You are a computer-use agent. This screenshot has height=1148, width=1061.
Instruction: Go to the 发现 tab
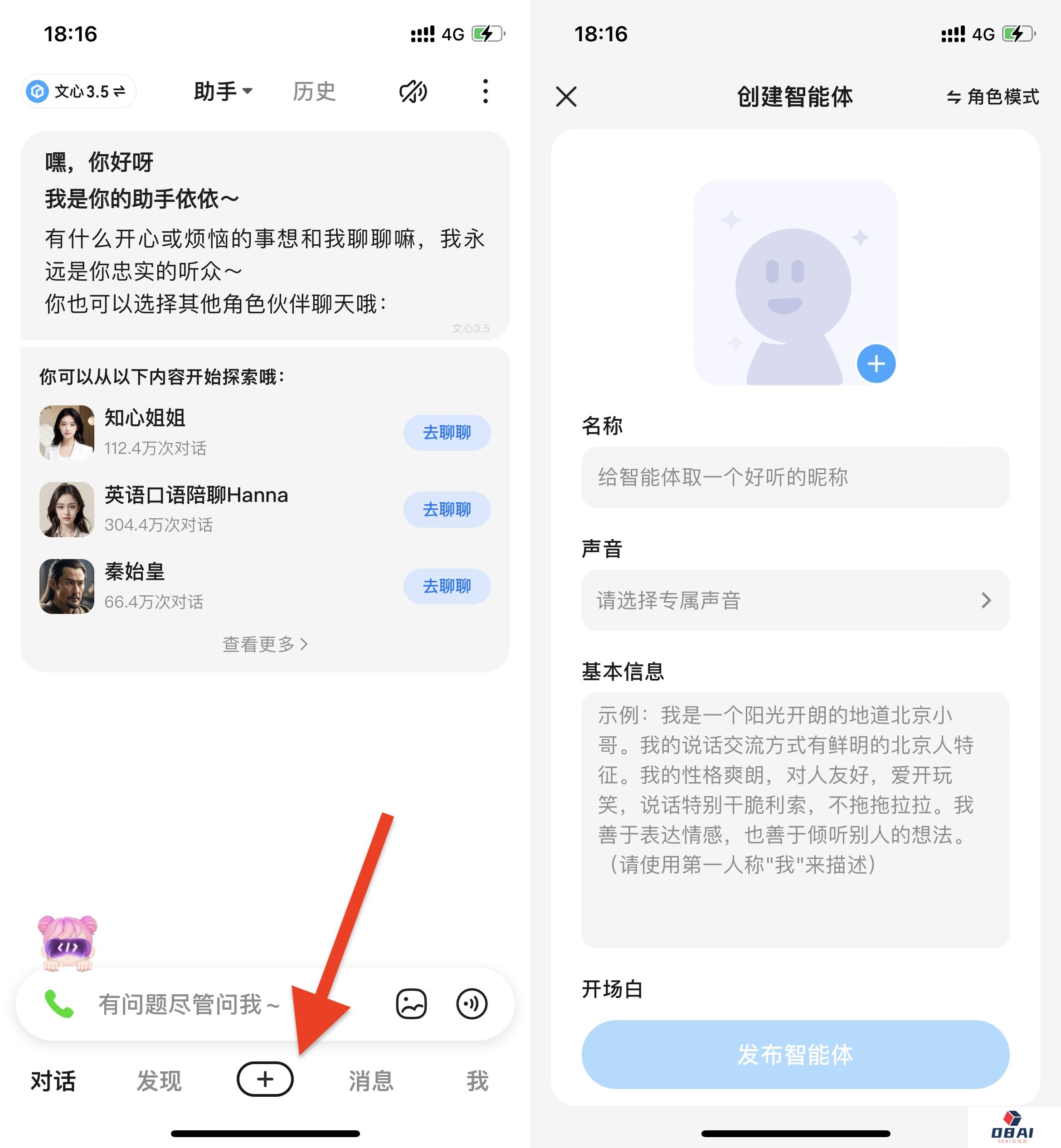[x=159, y=1080]
